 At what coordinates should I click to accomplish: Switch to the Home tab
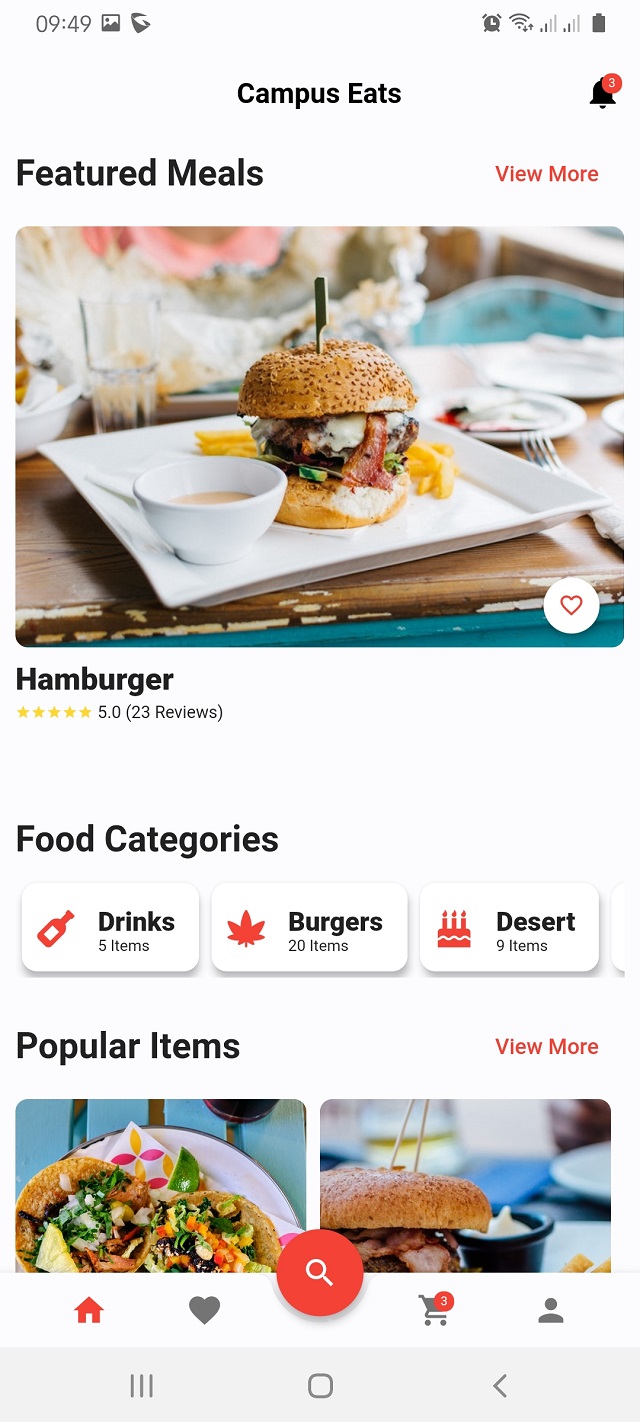(89, 1310)
